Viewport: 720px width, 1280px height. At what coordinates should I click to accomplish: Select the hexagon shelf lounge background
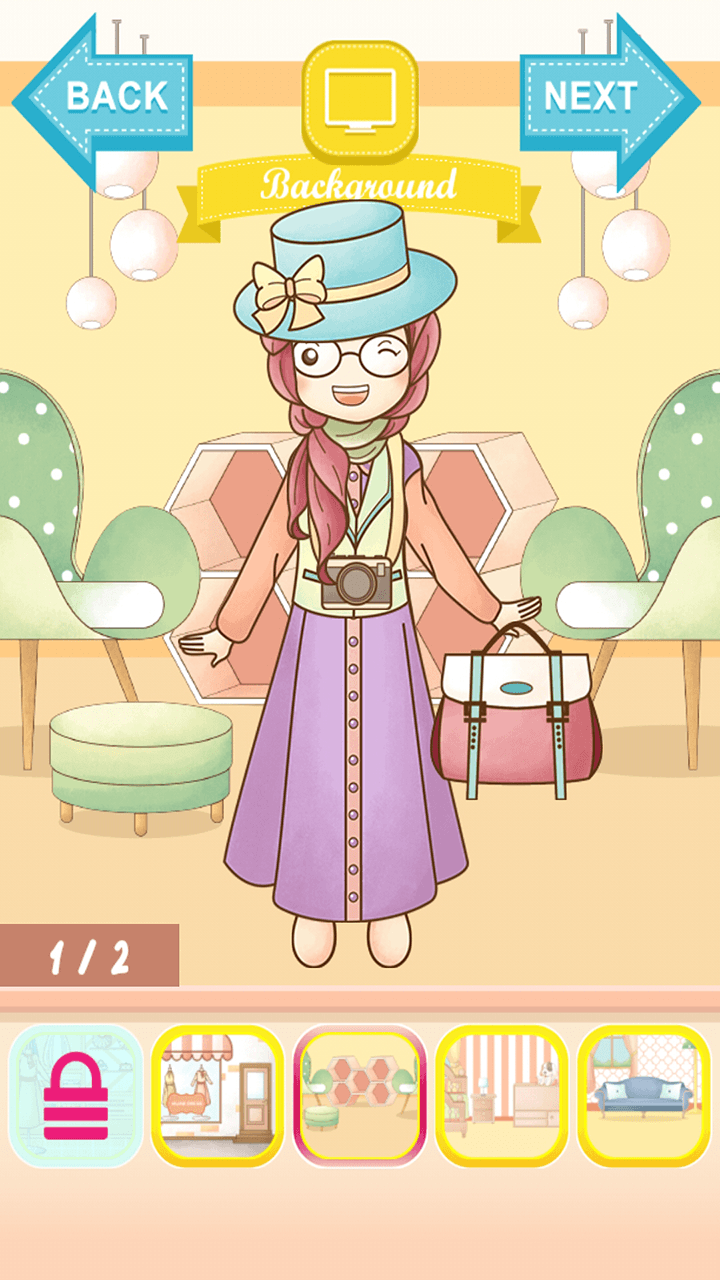pos(360,1095)
